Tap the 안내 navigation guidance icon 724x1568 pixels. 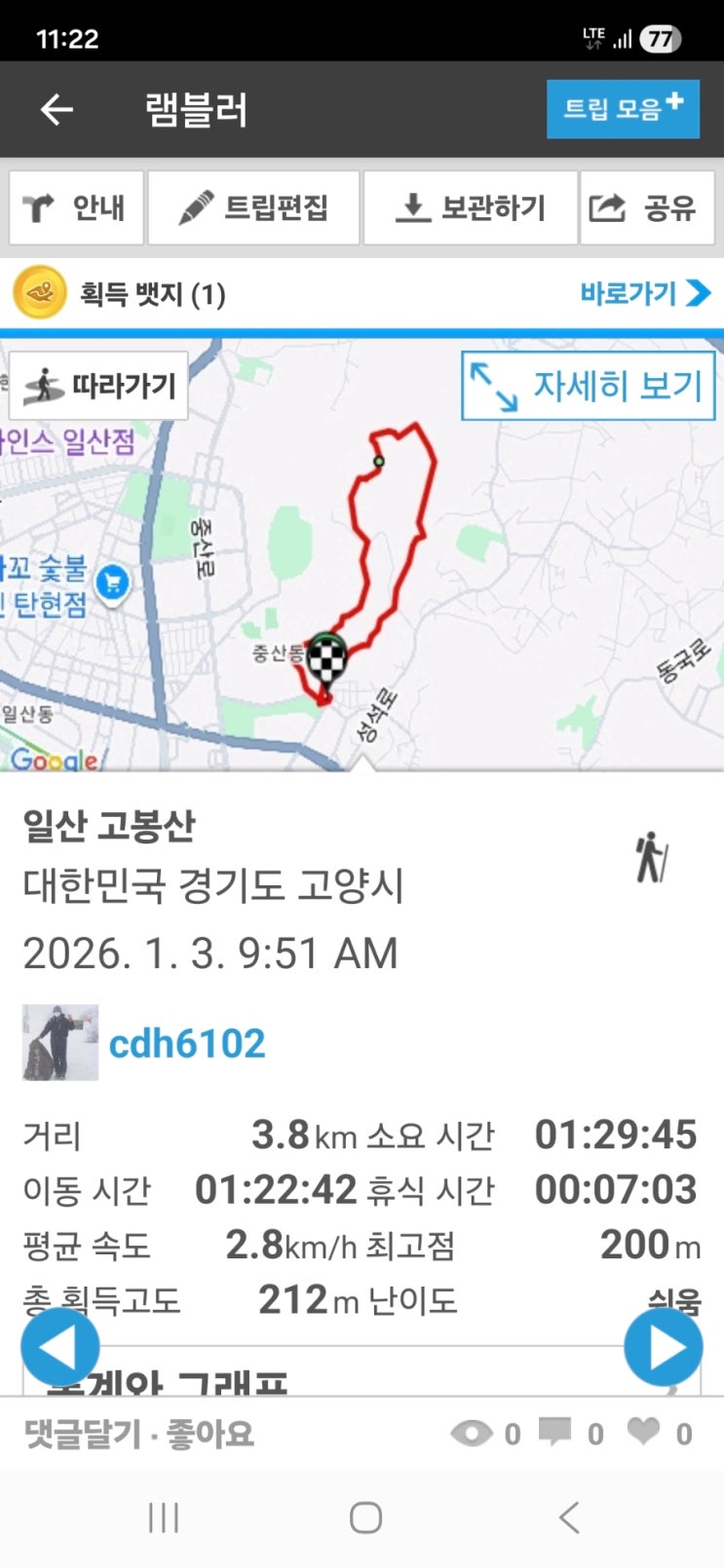(x=35, y=206)
